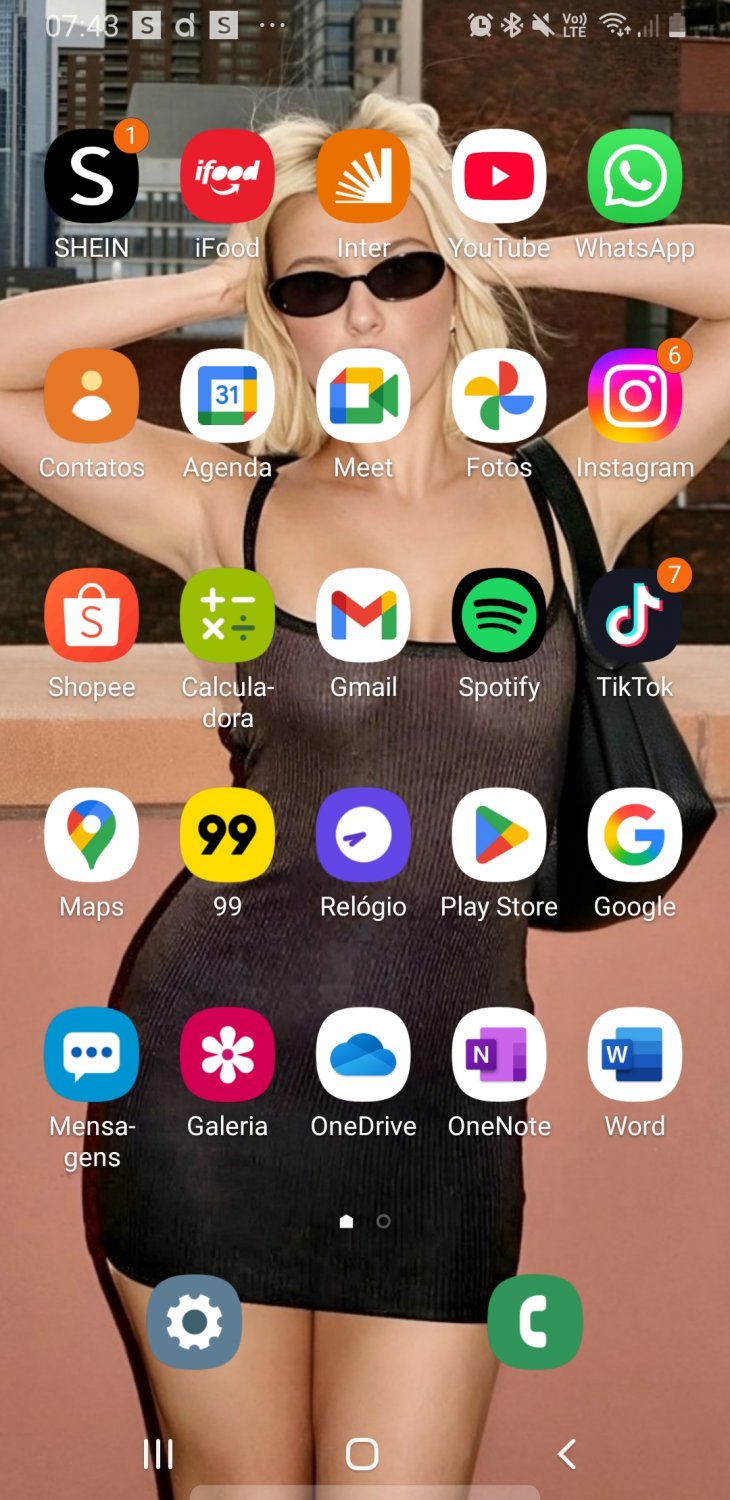Open Instagram
Image resolution: width=730 pixels, height=1500 pixels.
click(x=635, y=396)
